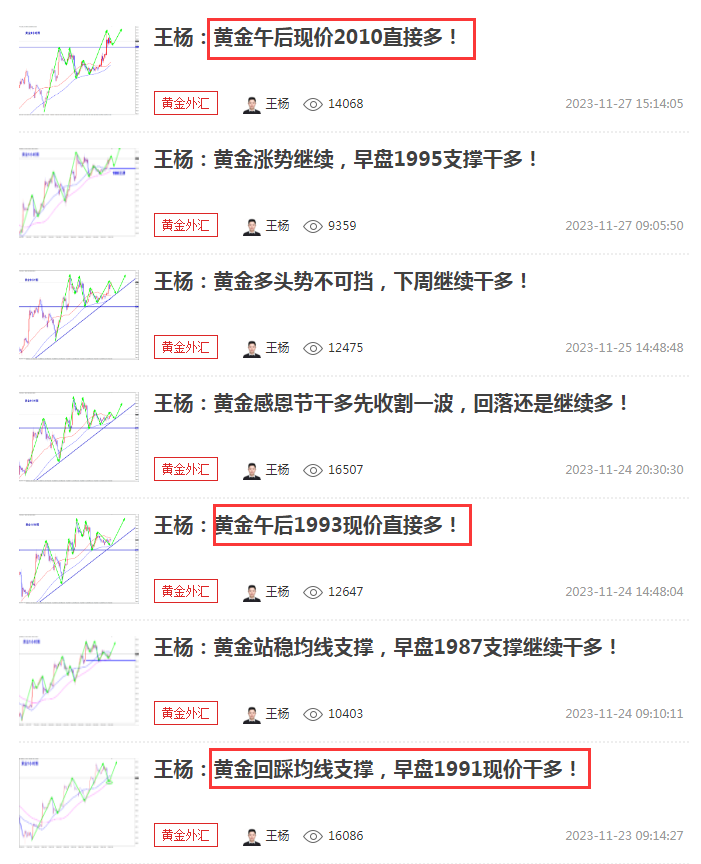Open article 黄金午后1993现价直接多
Screen dimensions: 701x864
341,526
